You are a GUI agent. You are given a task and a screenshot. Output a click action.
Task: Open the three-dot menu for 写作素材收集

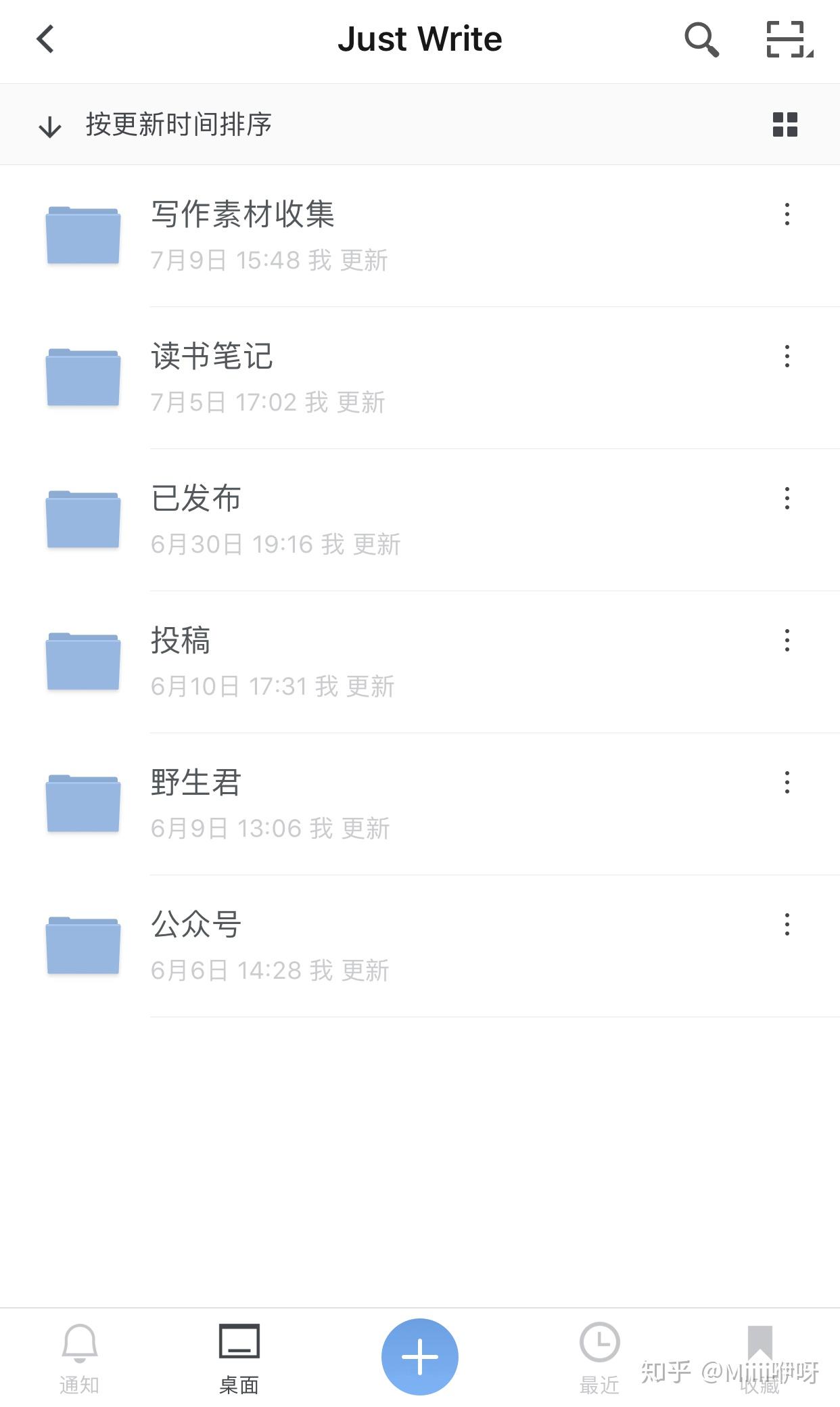787,215
